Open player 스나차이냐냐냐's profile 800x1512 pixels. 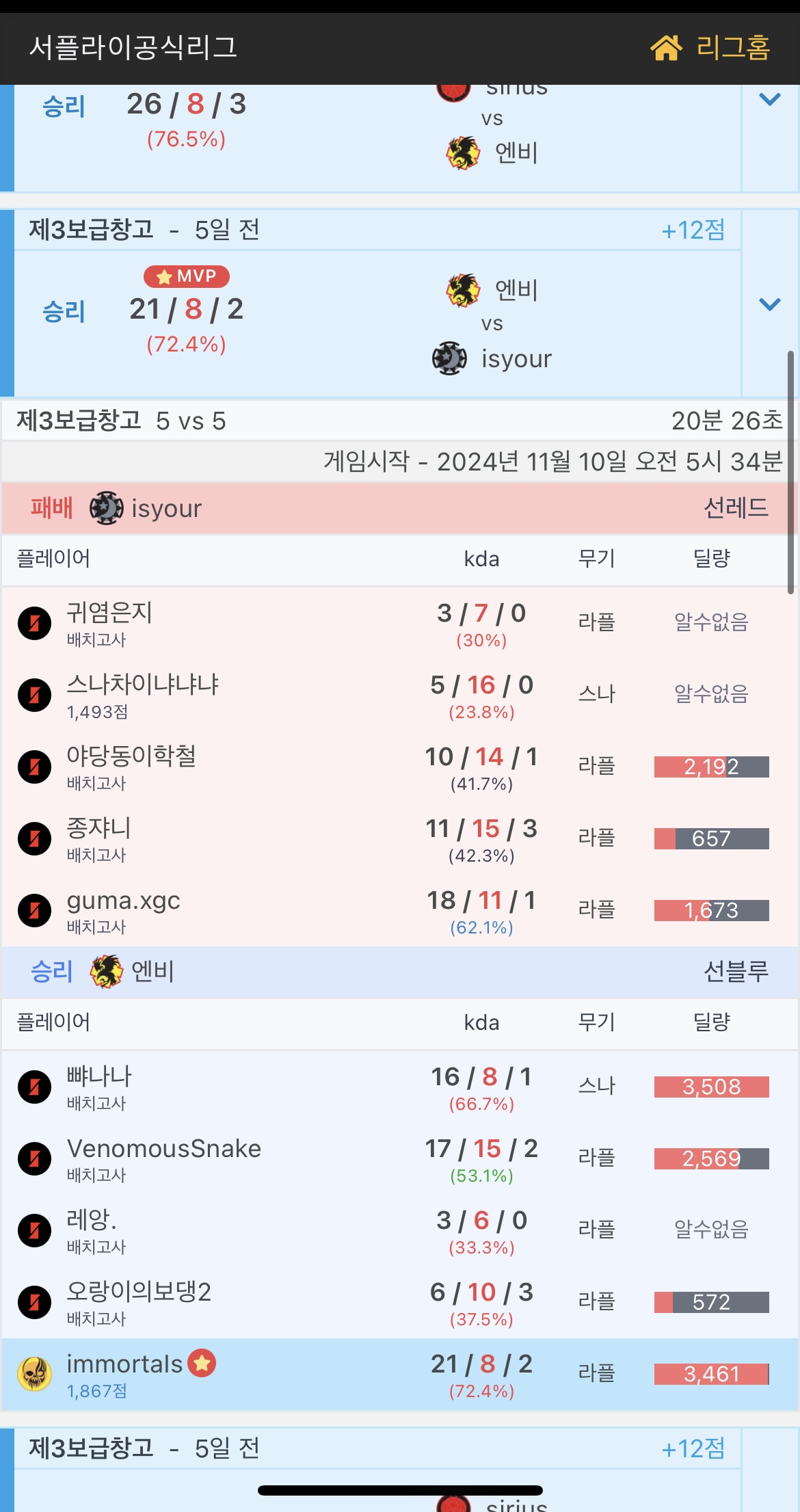[142, 685]
